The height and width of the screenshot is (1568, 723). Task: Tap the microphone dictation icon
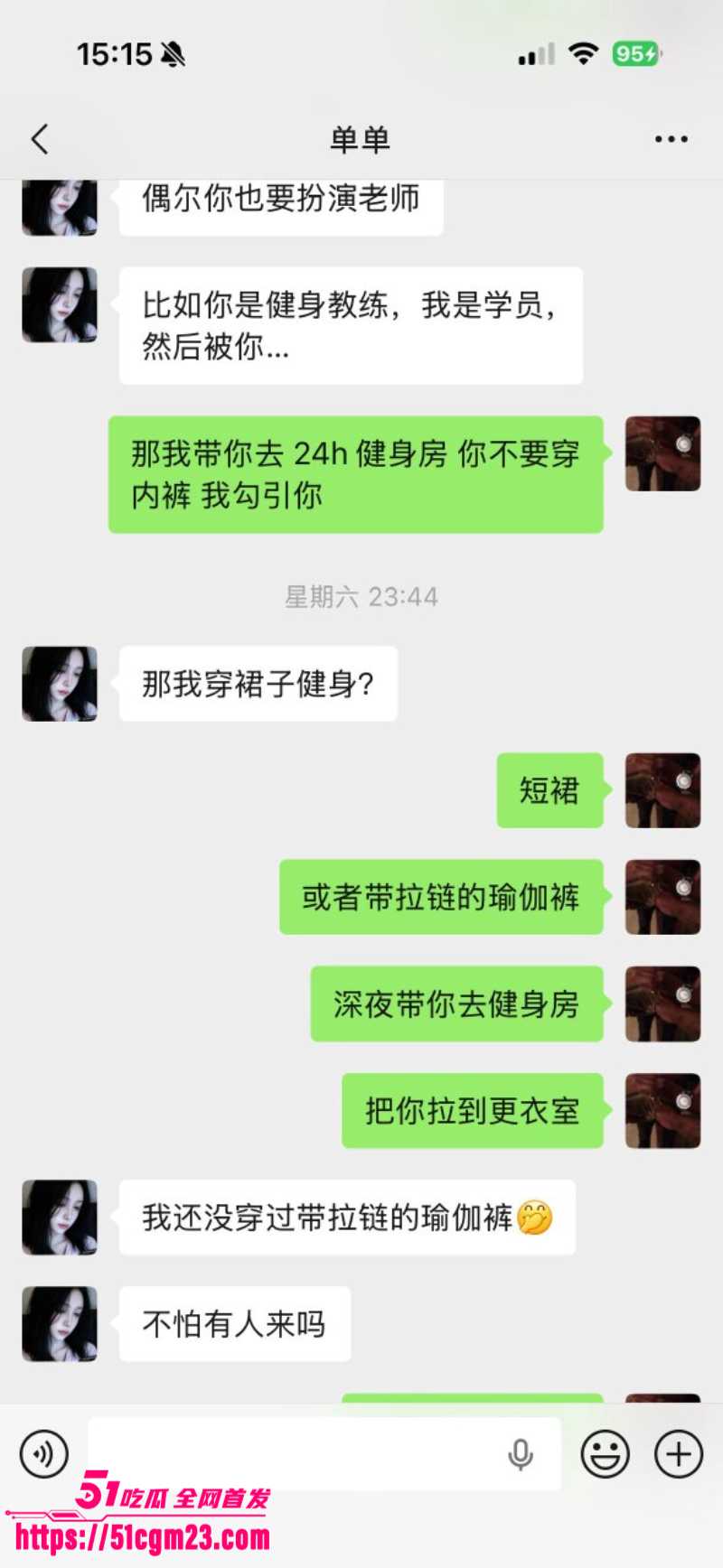pos(520,1453)
